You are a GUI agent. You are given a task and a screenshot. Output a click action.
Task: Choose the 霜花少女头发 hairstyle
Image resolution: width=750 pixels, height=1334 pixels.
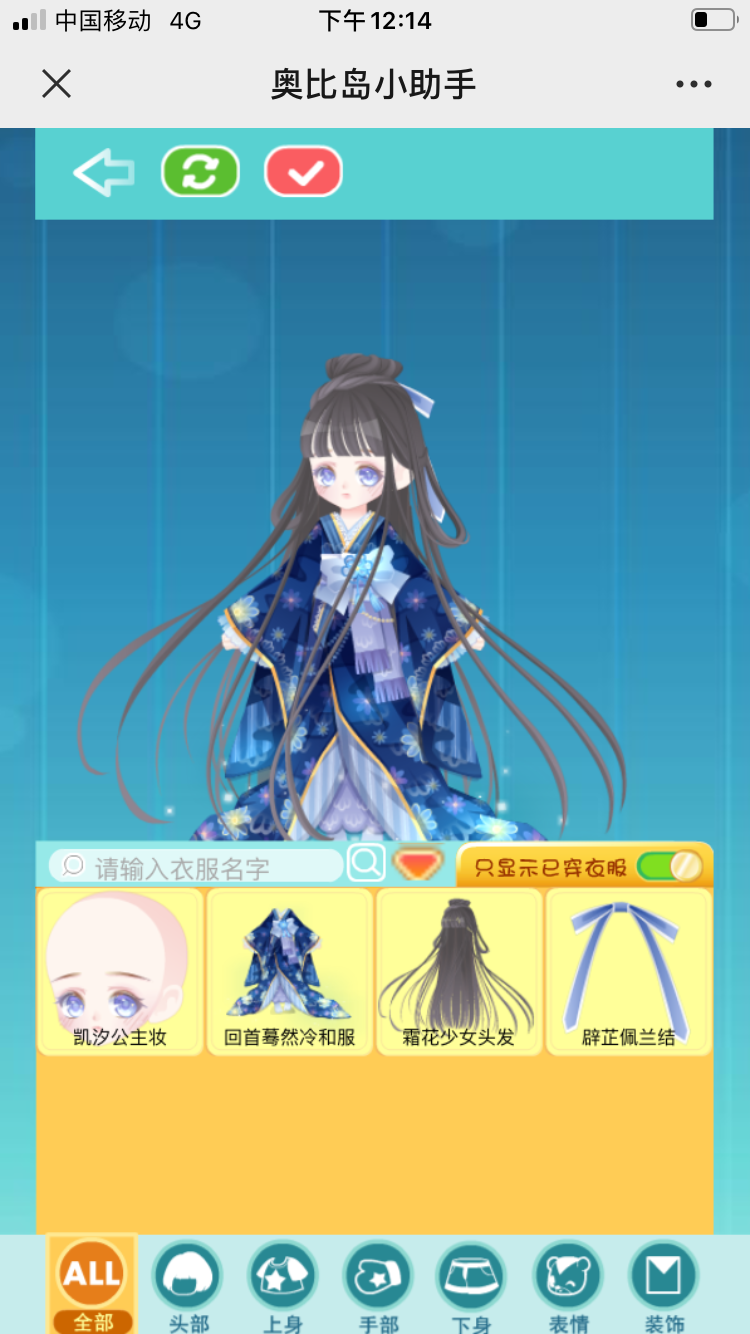coord(459,971)
